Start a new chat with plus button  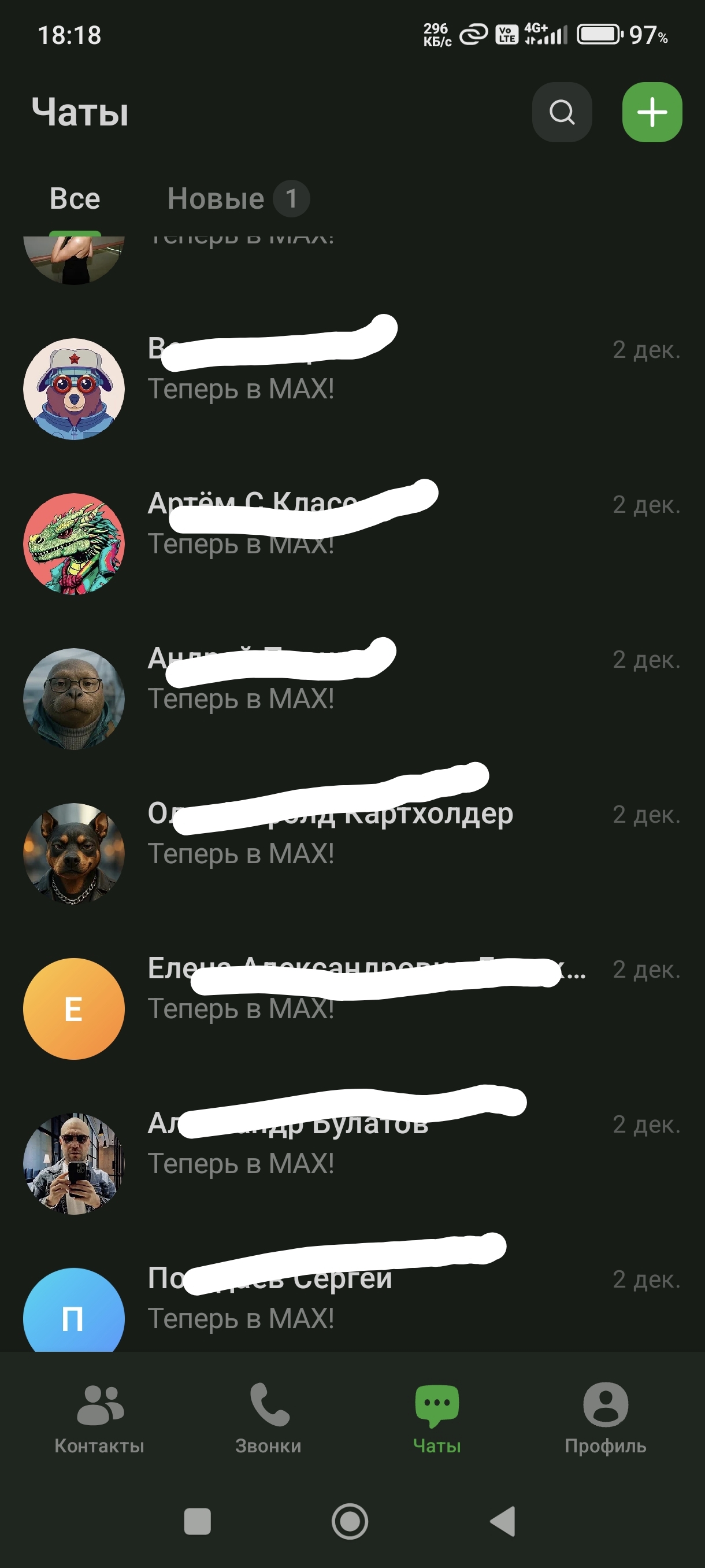coord(651,113)
